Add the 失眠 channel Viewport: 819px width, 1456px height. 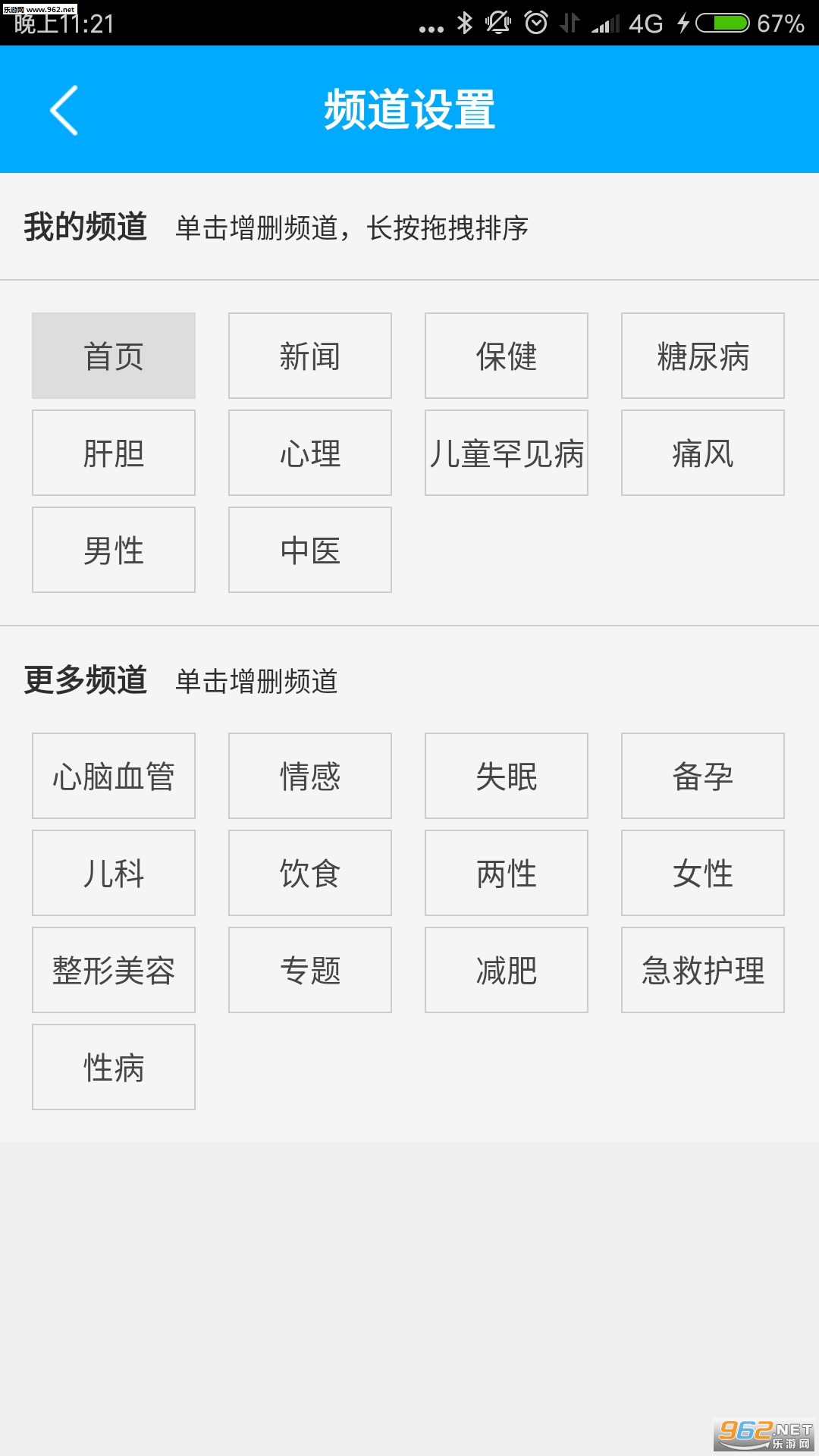[507, 776]
